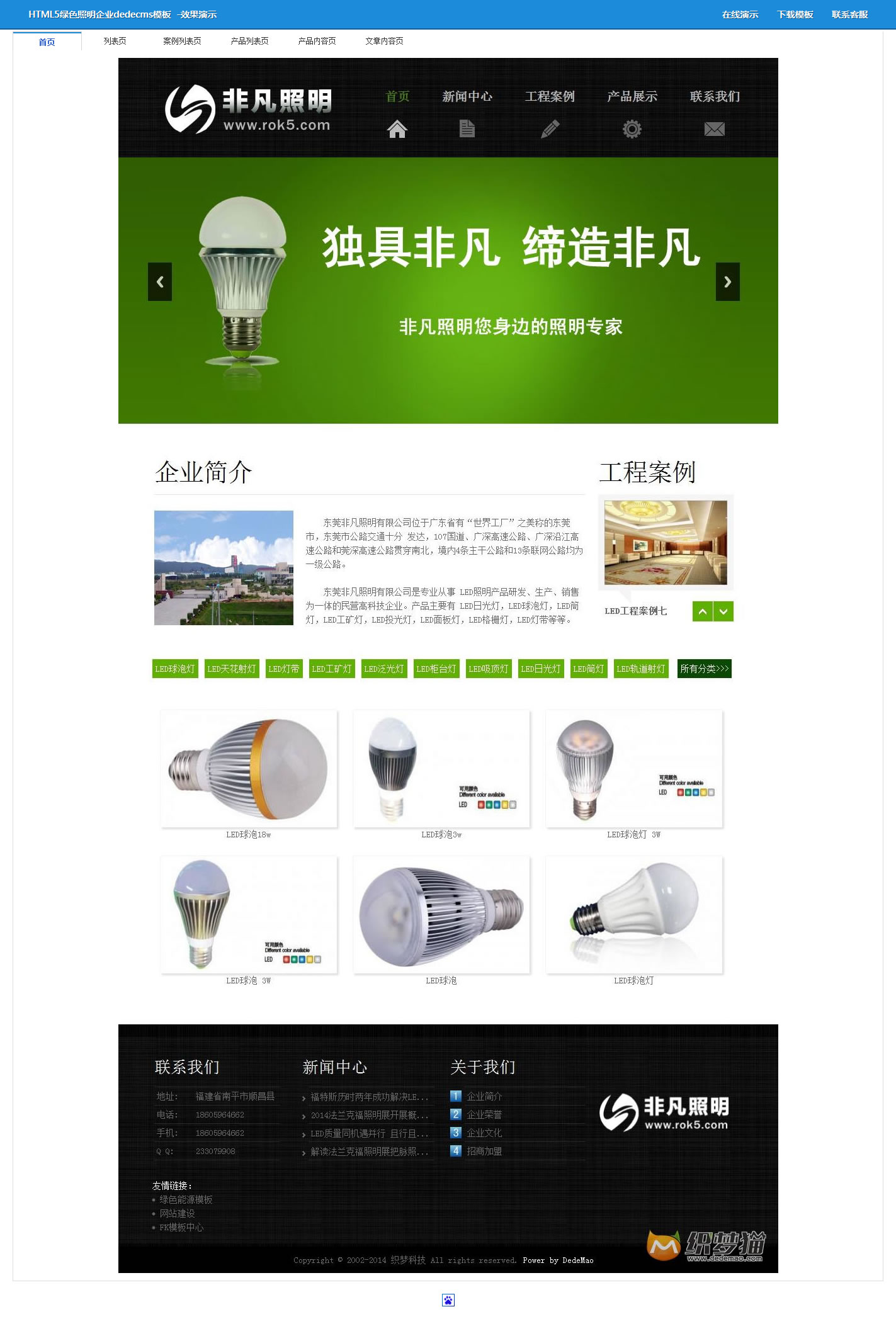The width and height of the screenshot is (896, 1319).
Task: Select the LED天花射灯 category chip
Action: point(232,669)
